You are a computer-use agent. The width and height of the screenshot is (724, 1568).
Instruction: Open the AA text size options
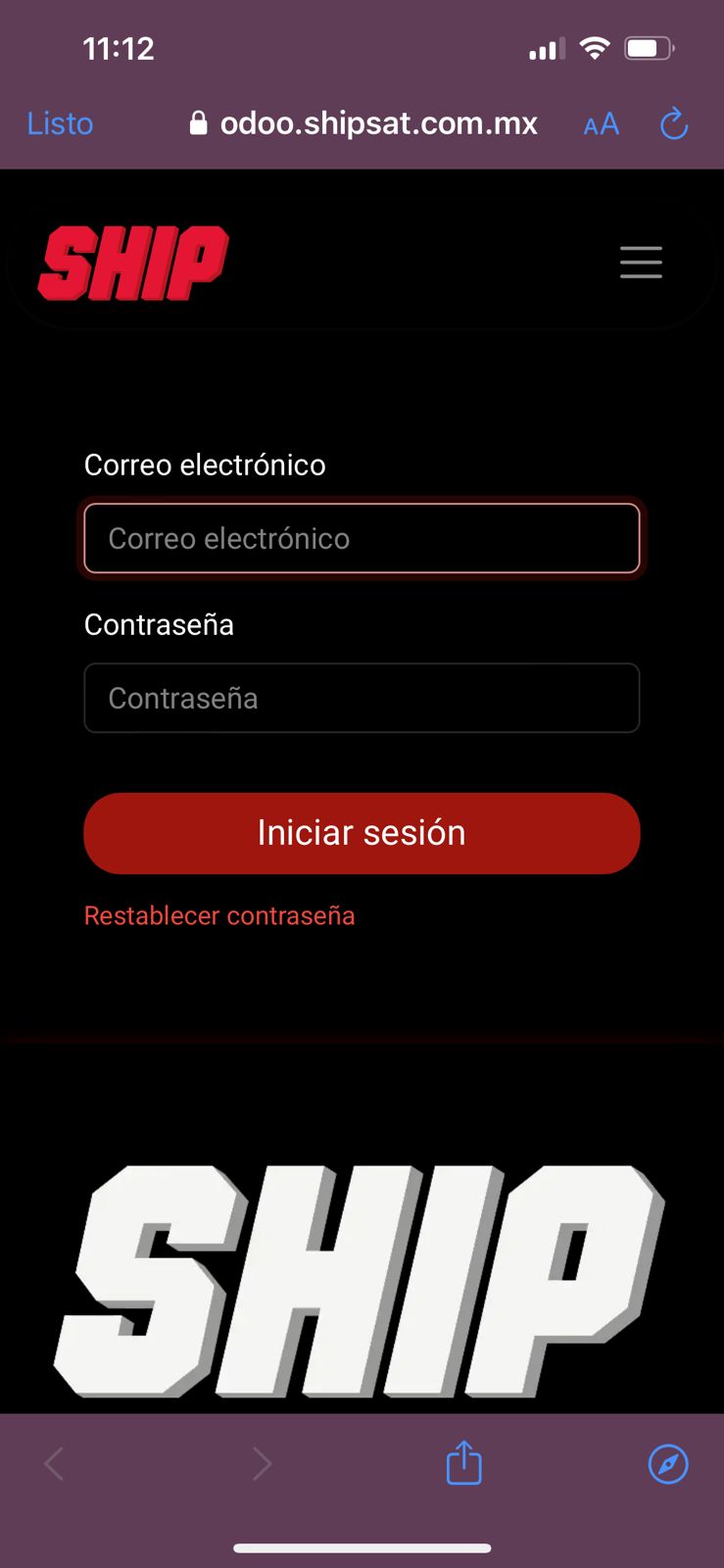(601, 124)
